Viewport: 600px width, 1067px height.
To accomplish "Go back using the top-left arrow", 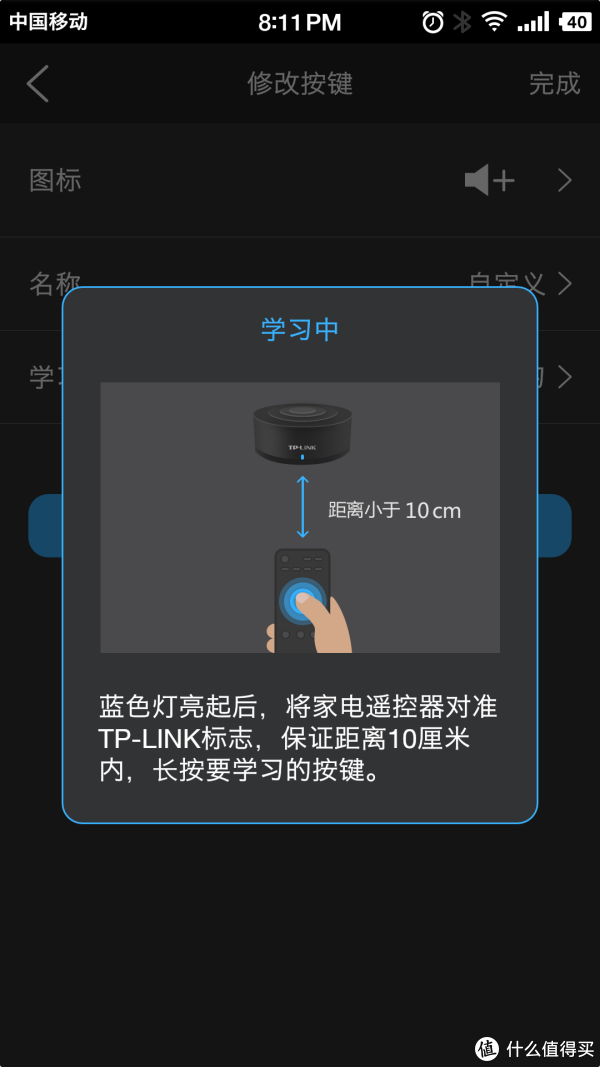I will coord(38,84).
